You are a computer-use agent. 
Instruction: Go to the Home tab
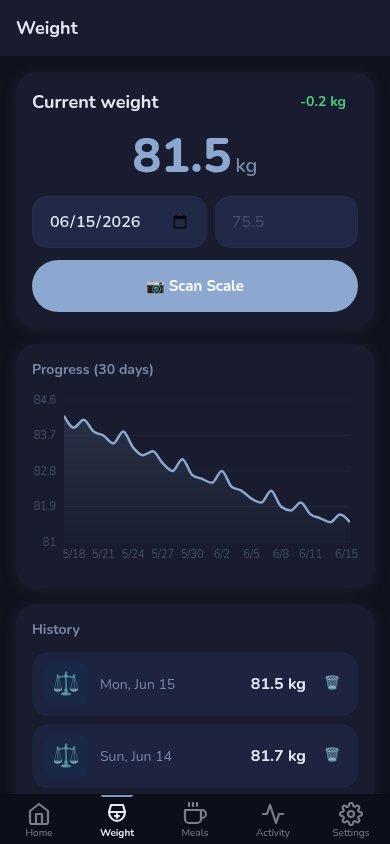[39, 820]
